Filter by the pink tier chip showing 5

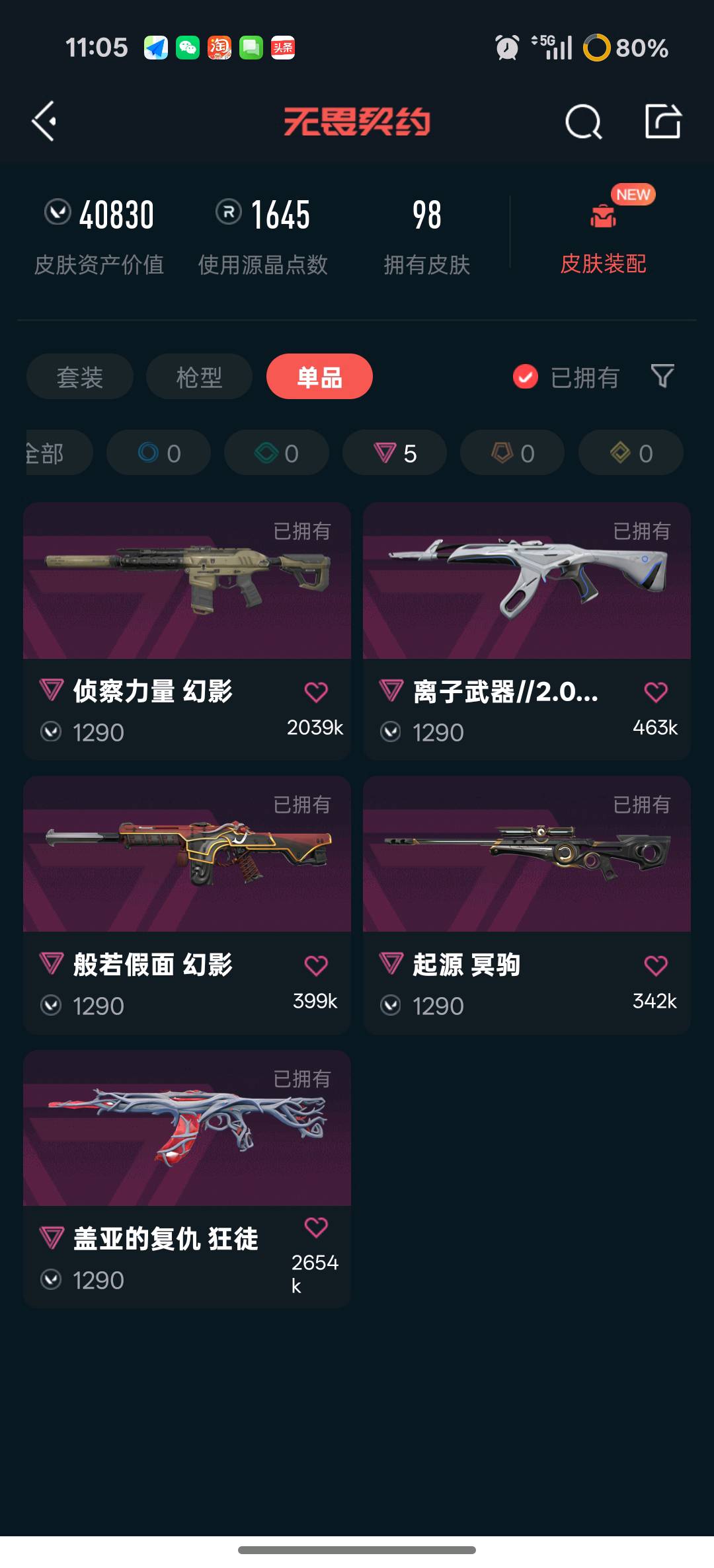(x=395, y=453)
